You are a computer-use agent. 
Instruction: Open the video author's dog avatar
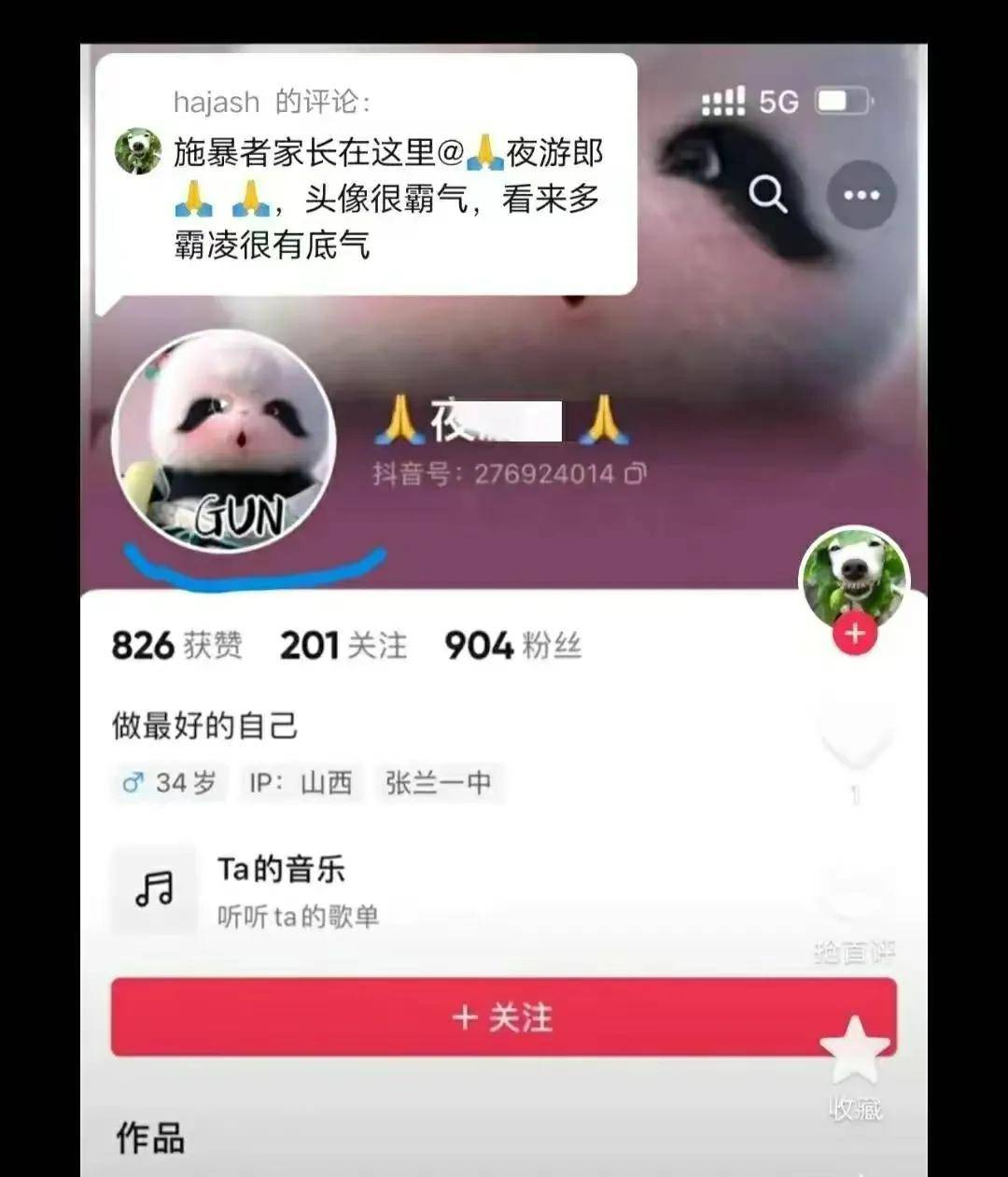854,575
